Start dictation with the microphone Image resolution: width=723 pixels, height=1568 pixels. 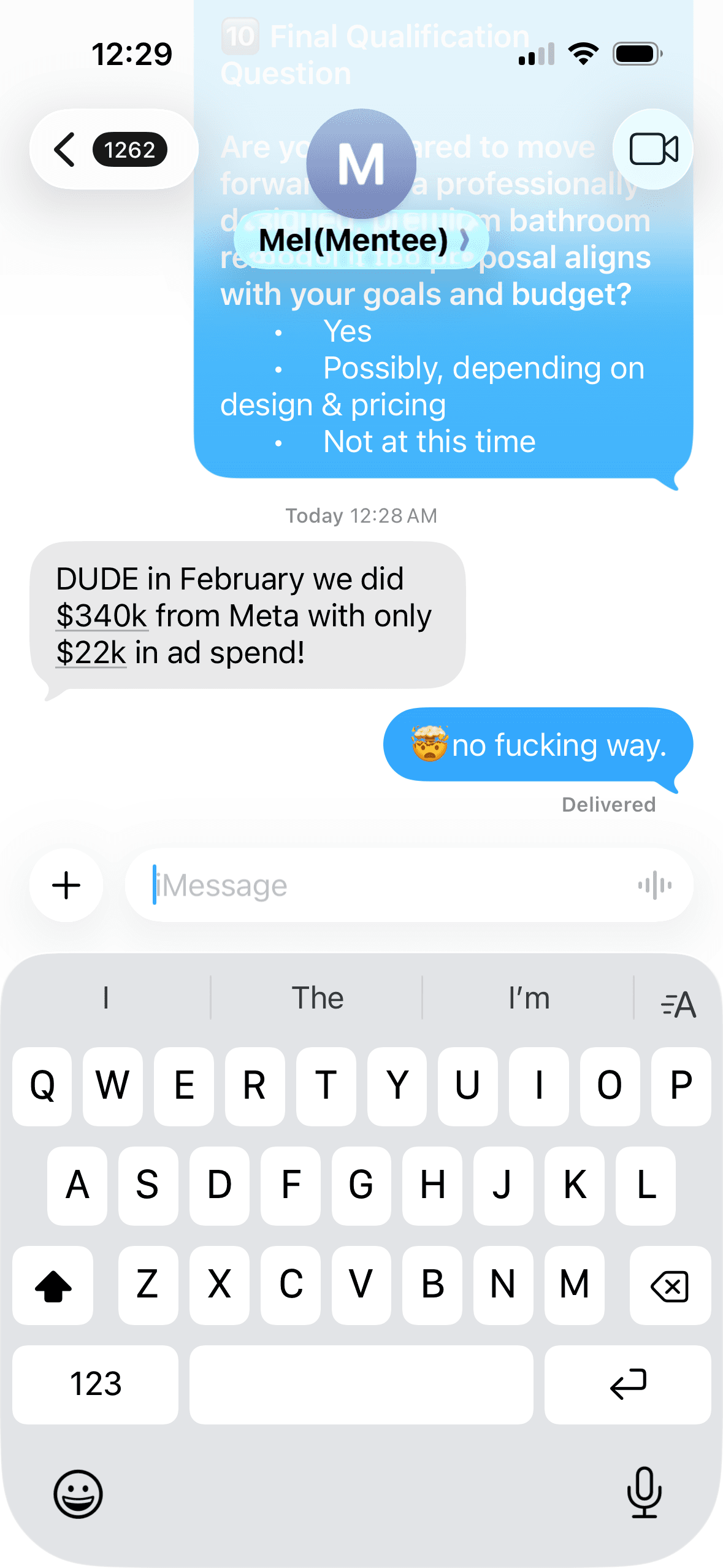(x=644, y=1493)
